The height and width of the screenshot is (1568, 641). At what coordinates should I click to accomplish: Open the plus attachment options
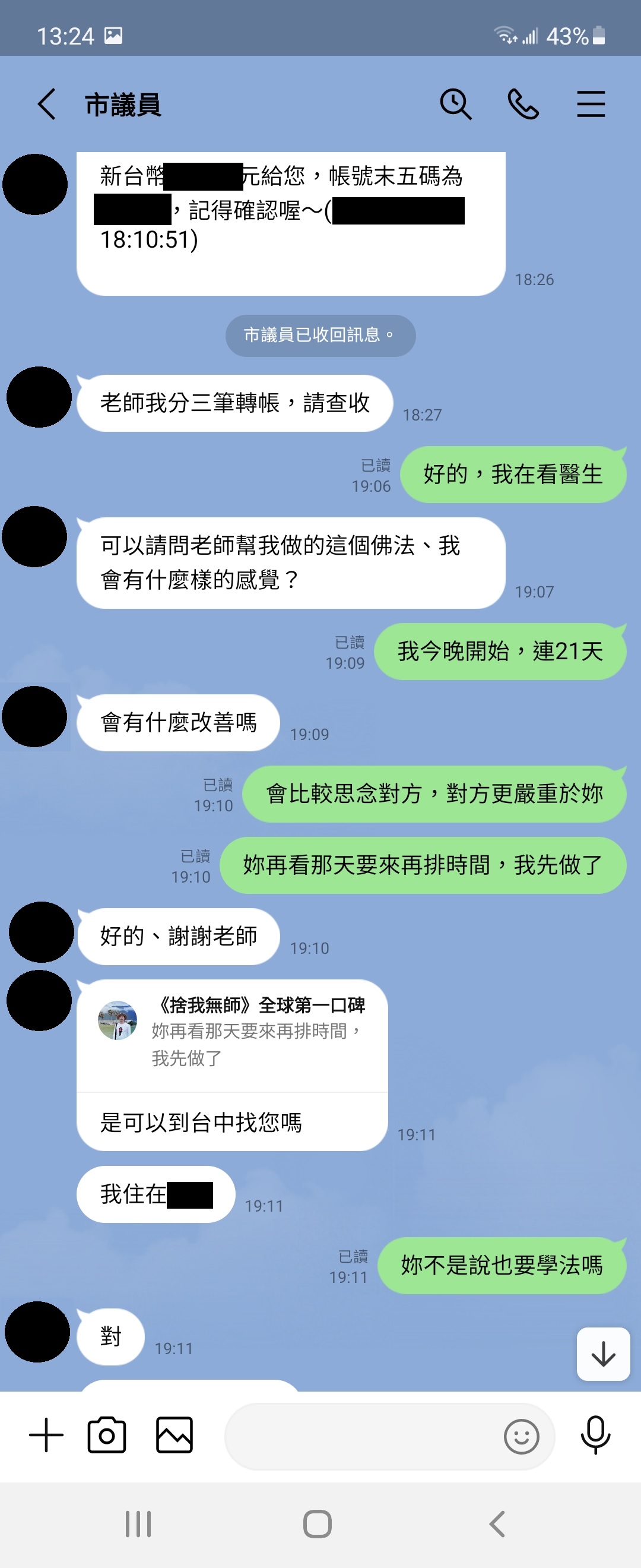pos(46,1435)
